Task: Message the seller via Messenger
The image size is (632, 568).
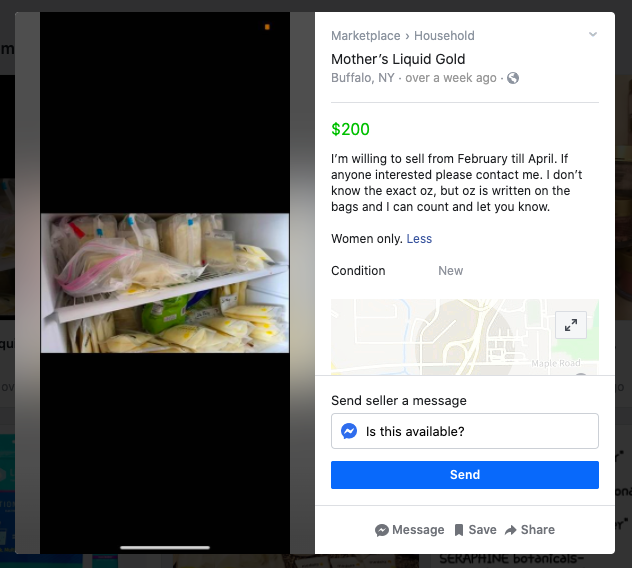Action: pos(409,530)
